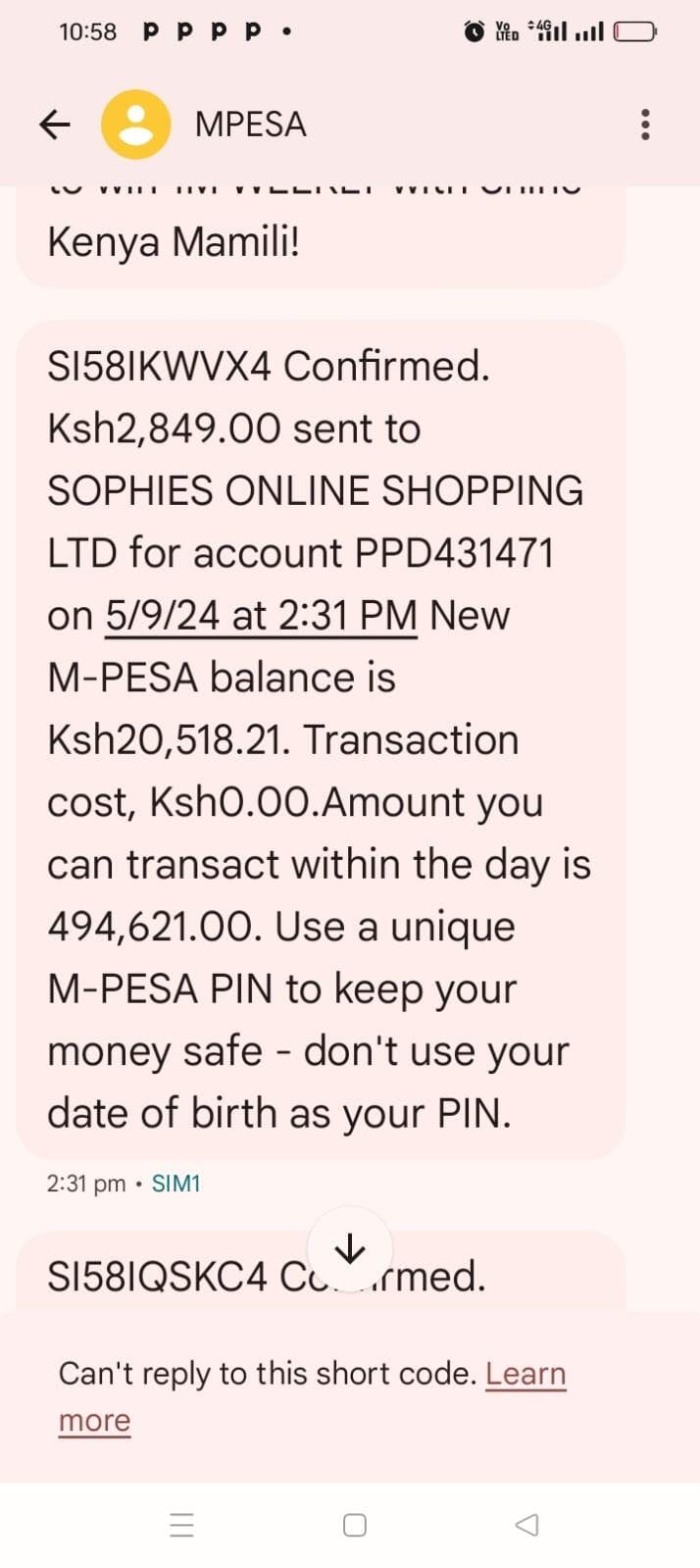Tap the system home button
The height and width of the screenshot is (1568, 700).
coord(355,1525)
